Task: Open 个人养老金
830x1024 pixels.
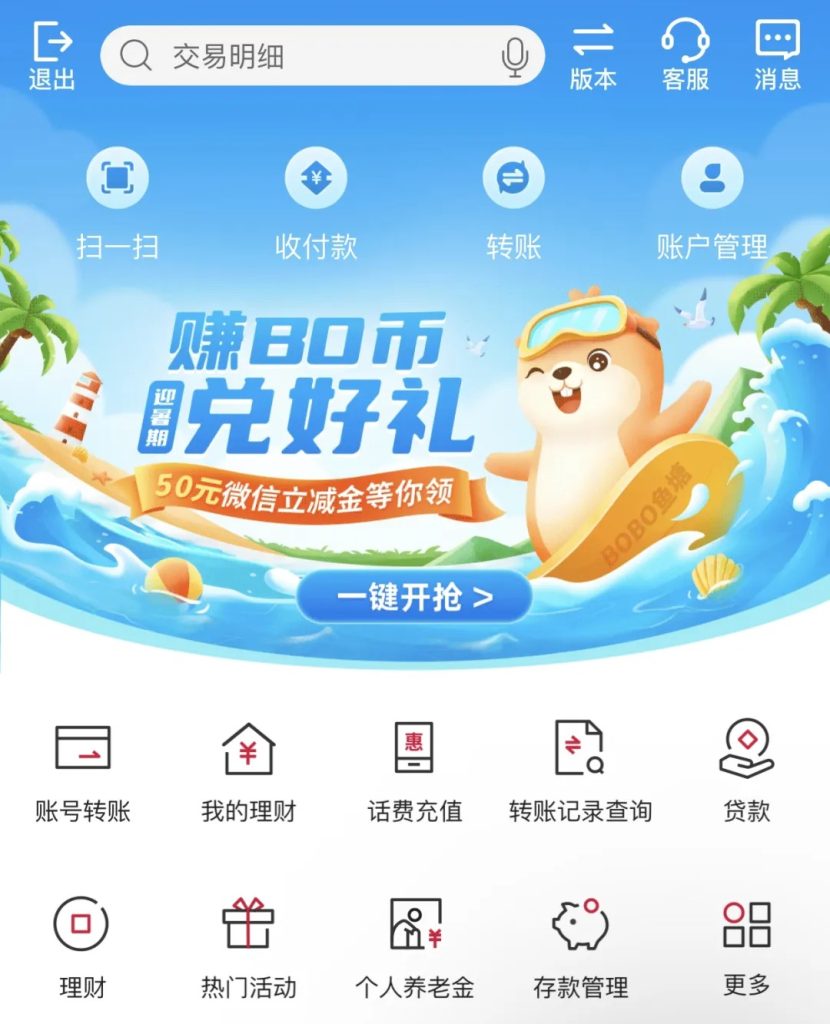Action: pos(414,947)
